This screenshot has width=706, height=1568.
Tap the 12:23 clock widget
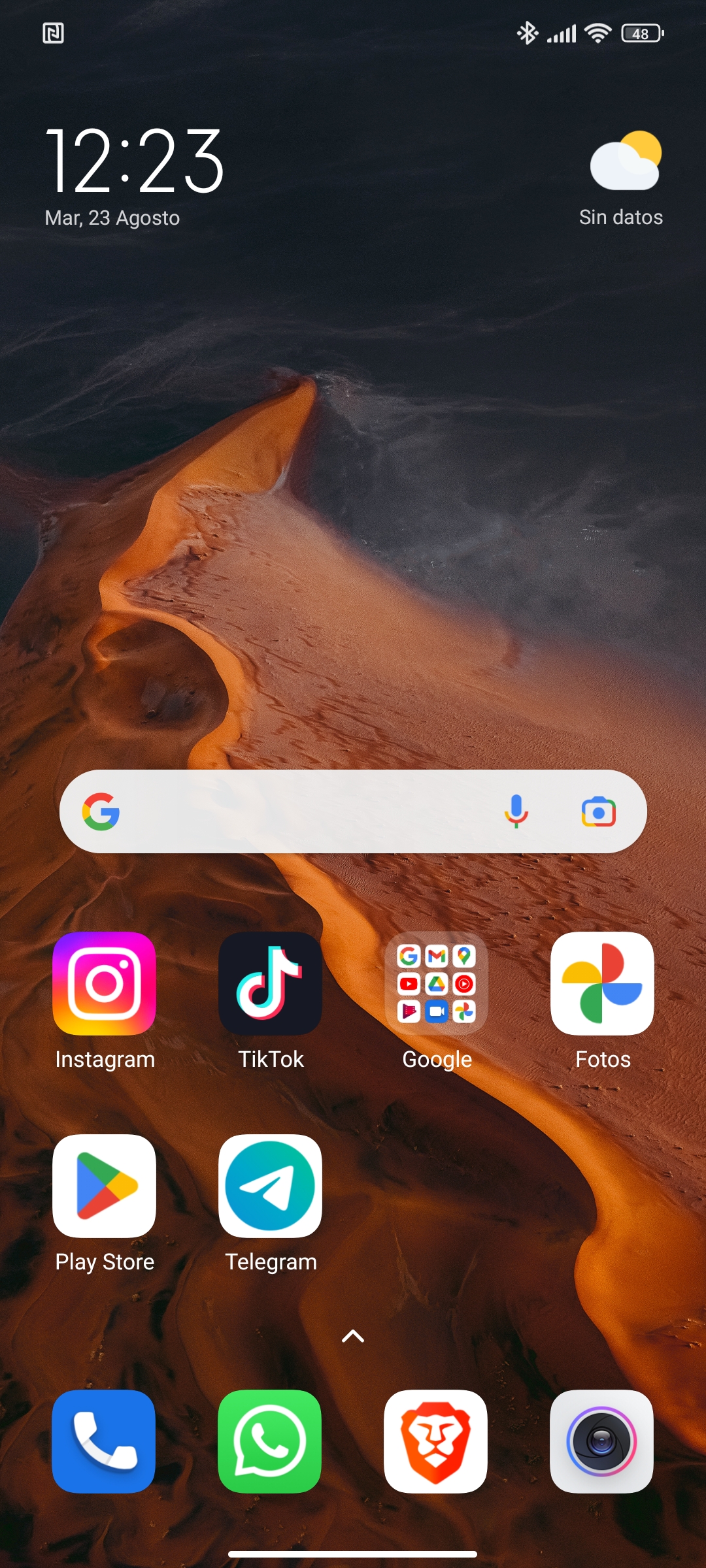tap(135, 161)
